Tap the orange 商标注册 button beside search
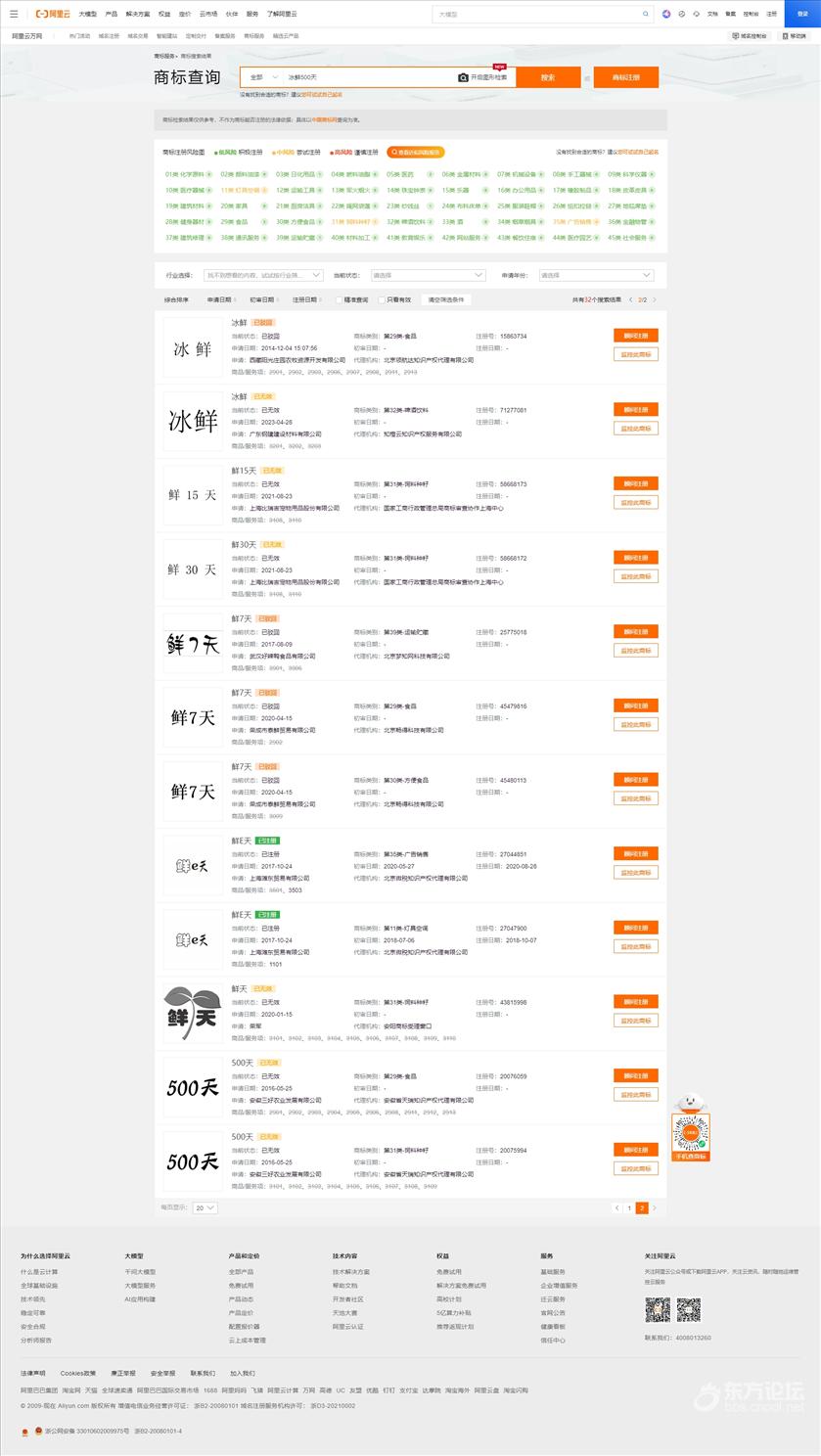821x1456 pixels. click(625, 77)
